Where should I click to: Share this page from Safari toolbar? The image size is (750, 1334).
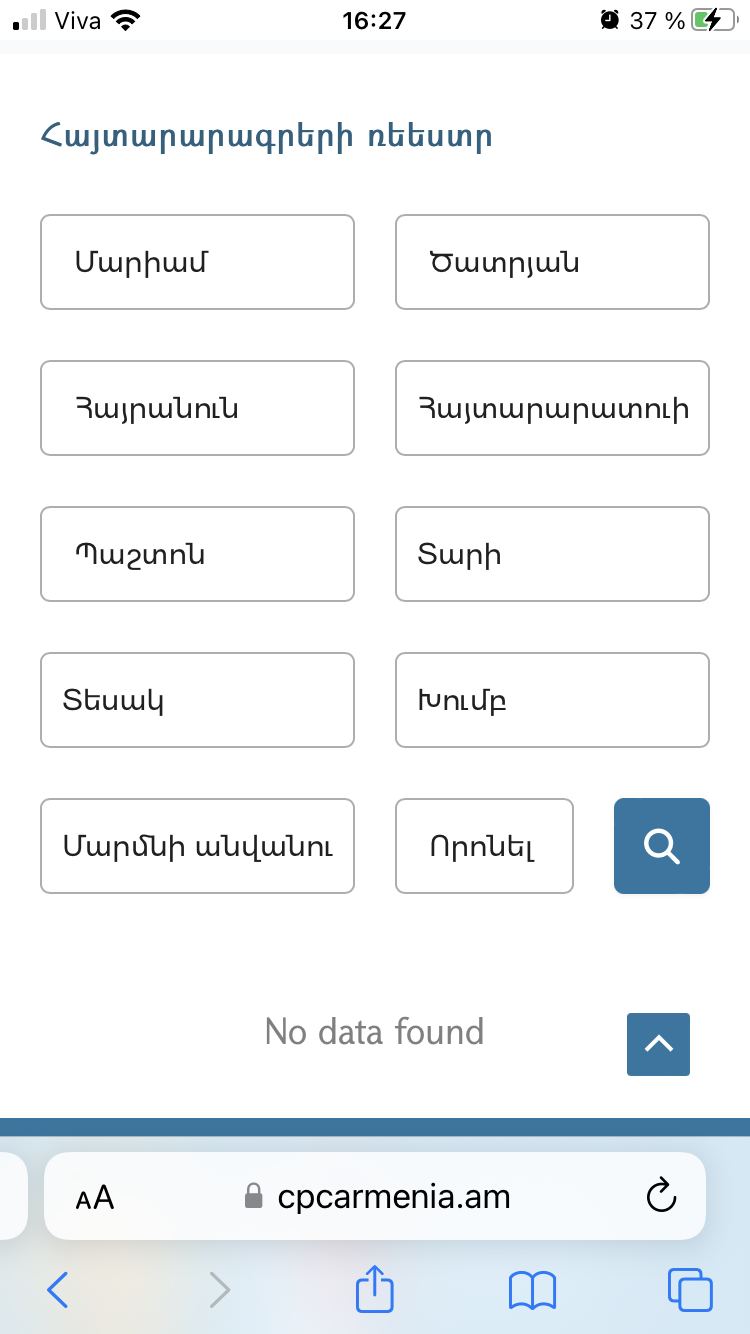(x=375, y=1290)
